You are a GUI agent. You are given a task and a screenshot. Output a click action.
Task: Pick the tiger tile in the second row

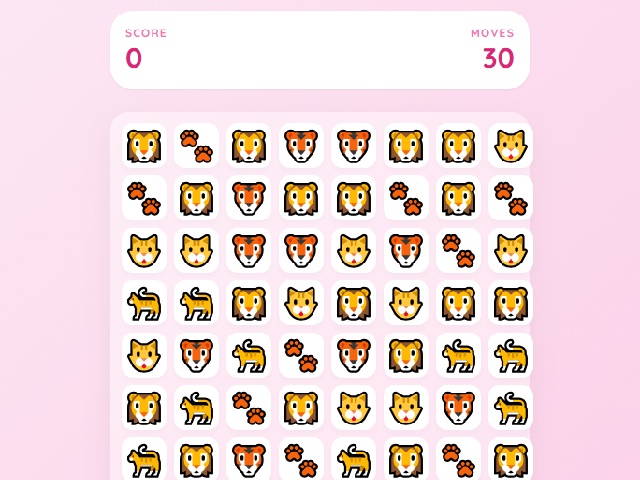click(x=248, y=198)
